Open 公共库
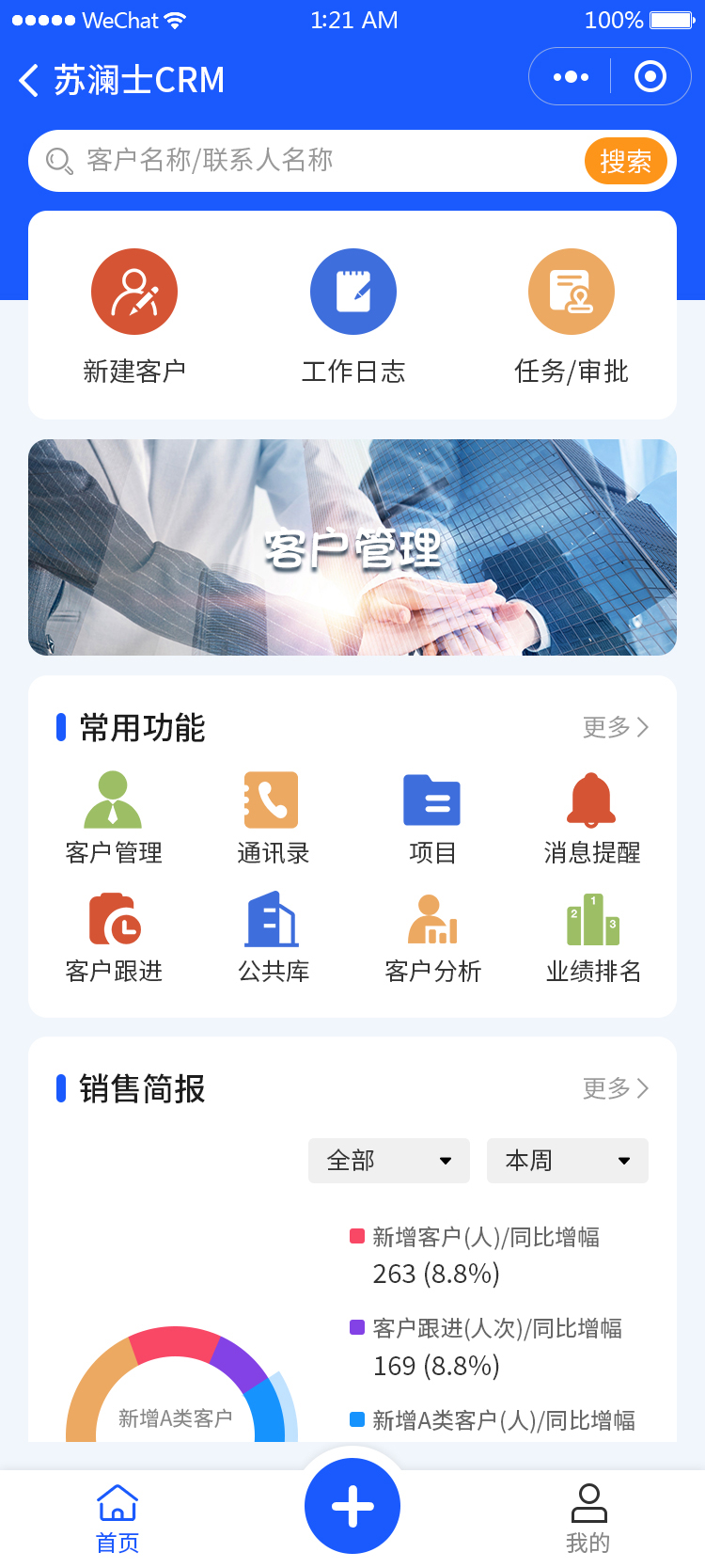The height and width of the screenshot is (1568, 705). 273,935
